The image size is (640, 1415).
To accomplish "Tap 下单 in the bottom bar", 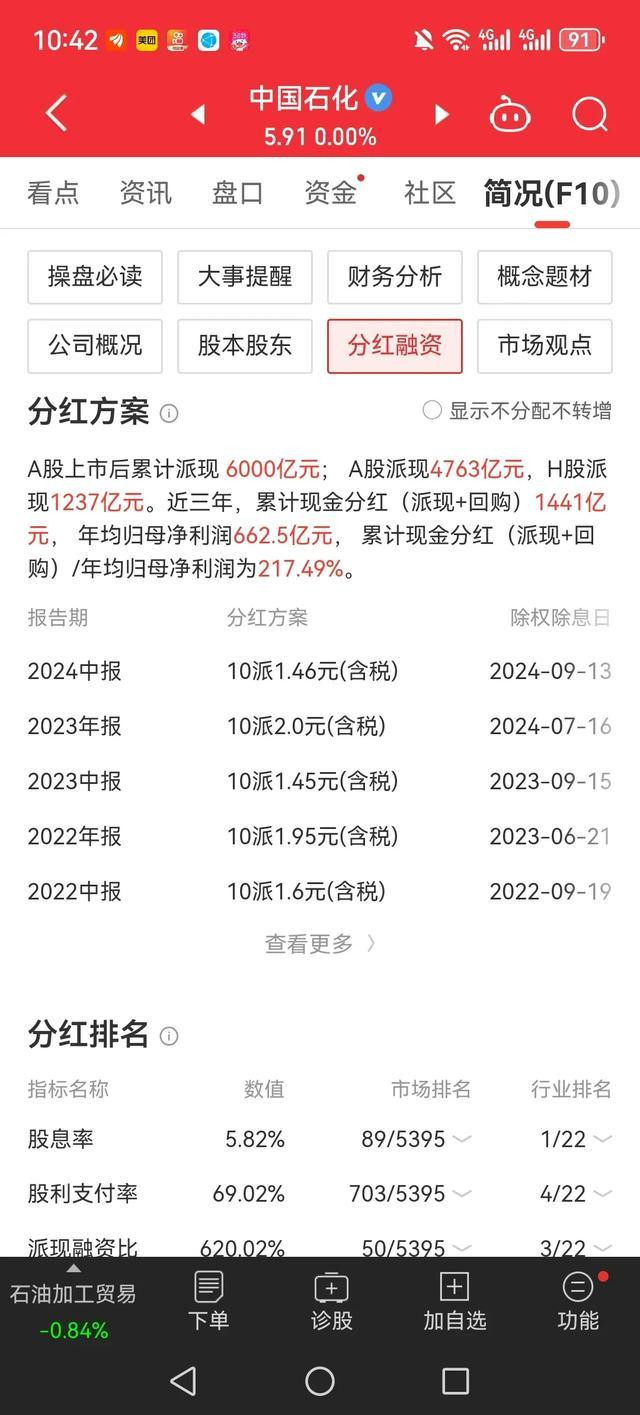I will (x=208, y=1302).
